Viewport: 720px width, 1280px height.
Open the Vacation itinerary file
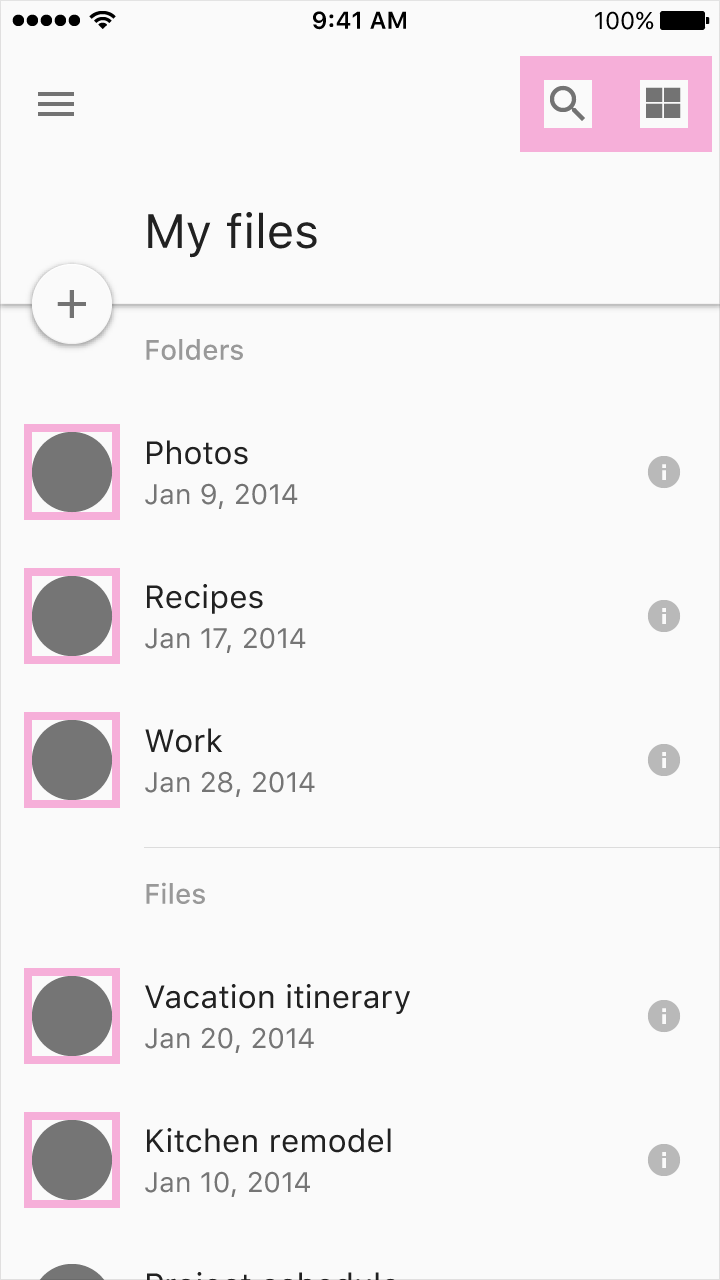[360, 1016]
